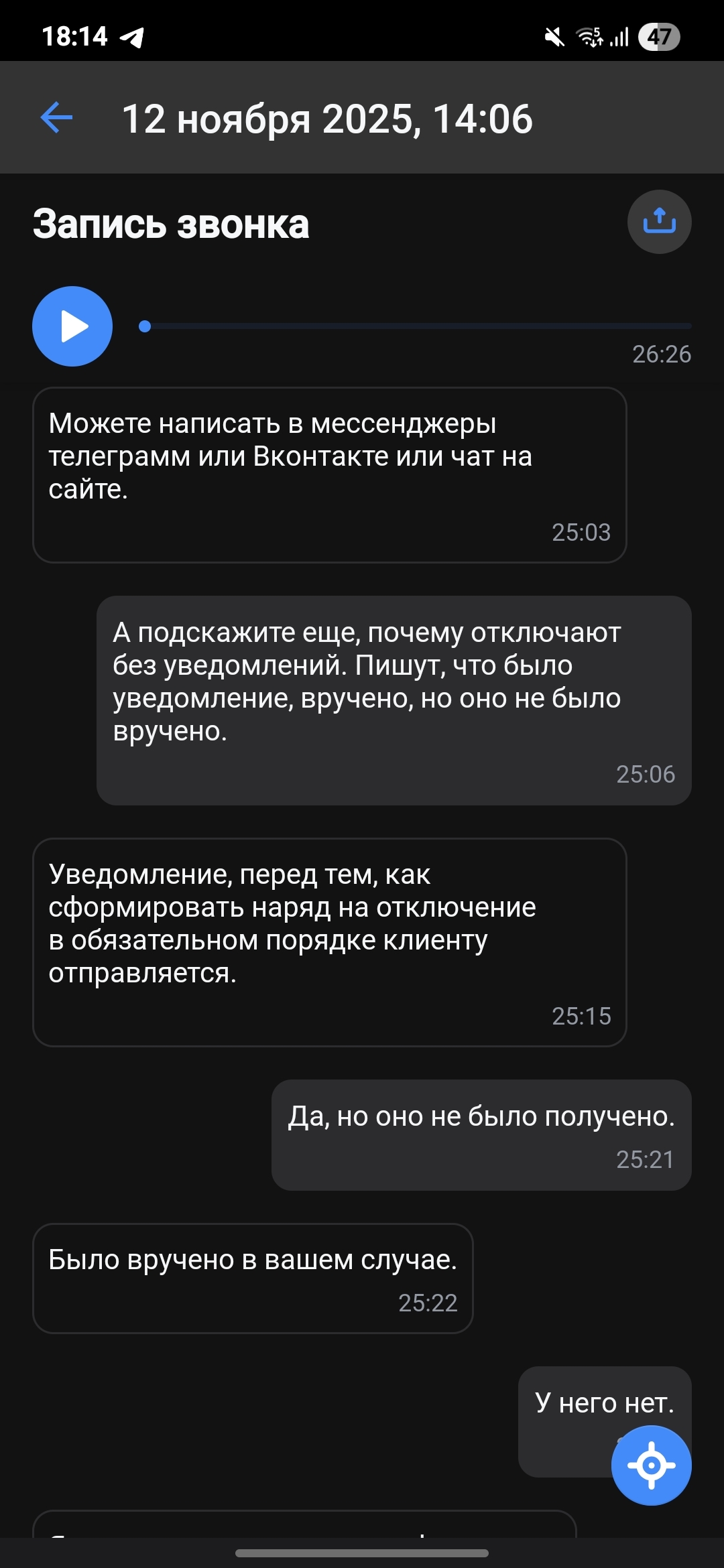Play the call recording

(72, 326)
